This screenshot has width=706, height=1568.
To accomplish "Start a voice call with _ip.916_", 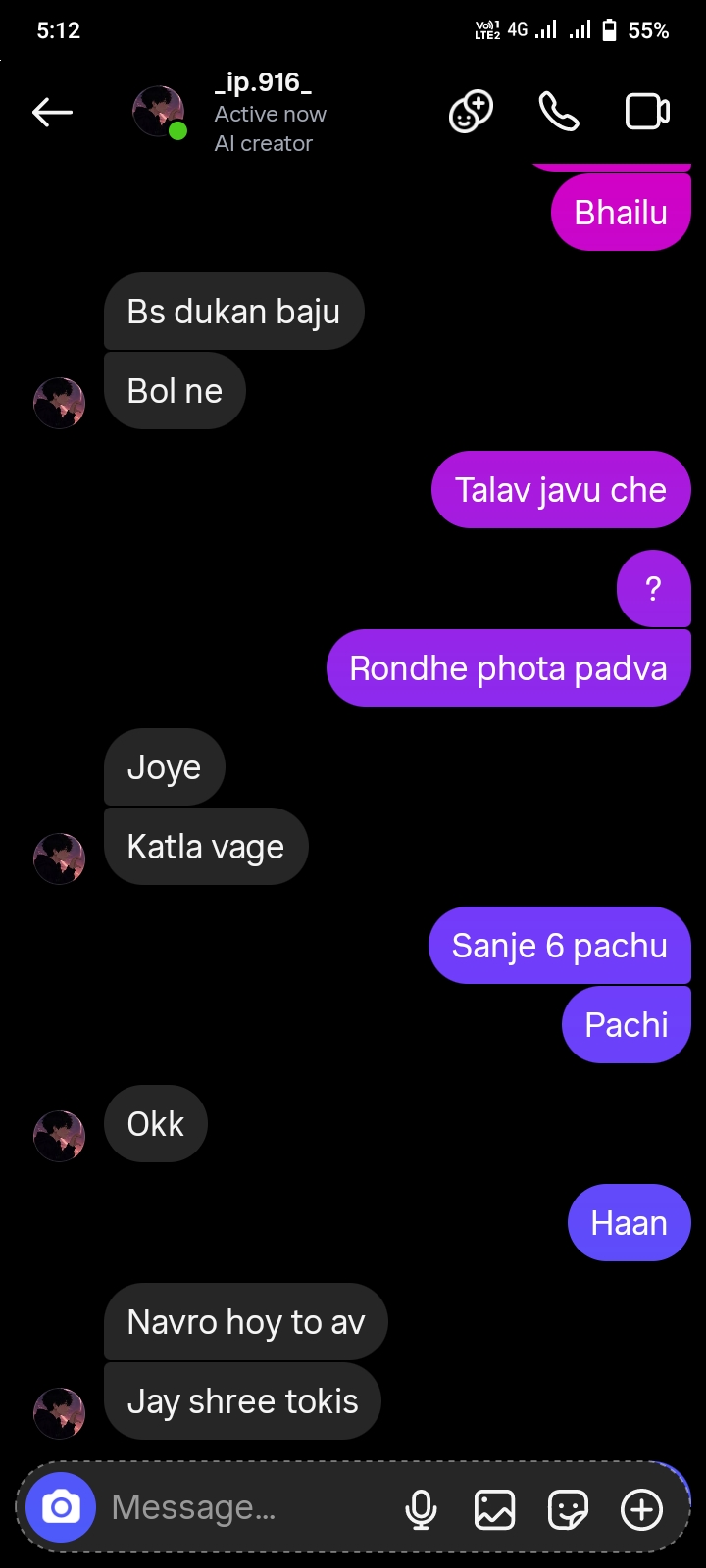I will coord(559,112).
